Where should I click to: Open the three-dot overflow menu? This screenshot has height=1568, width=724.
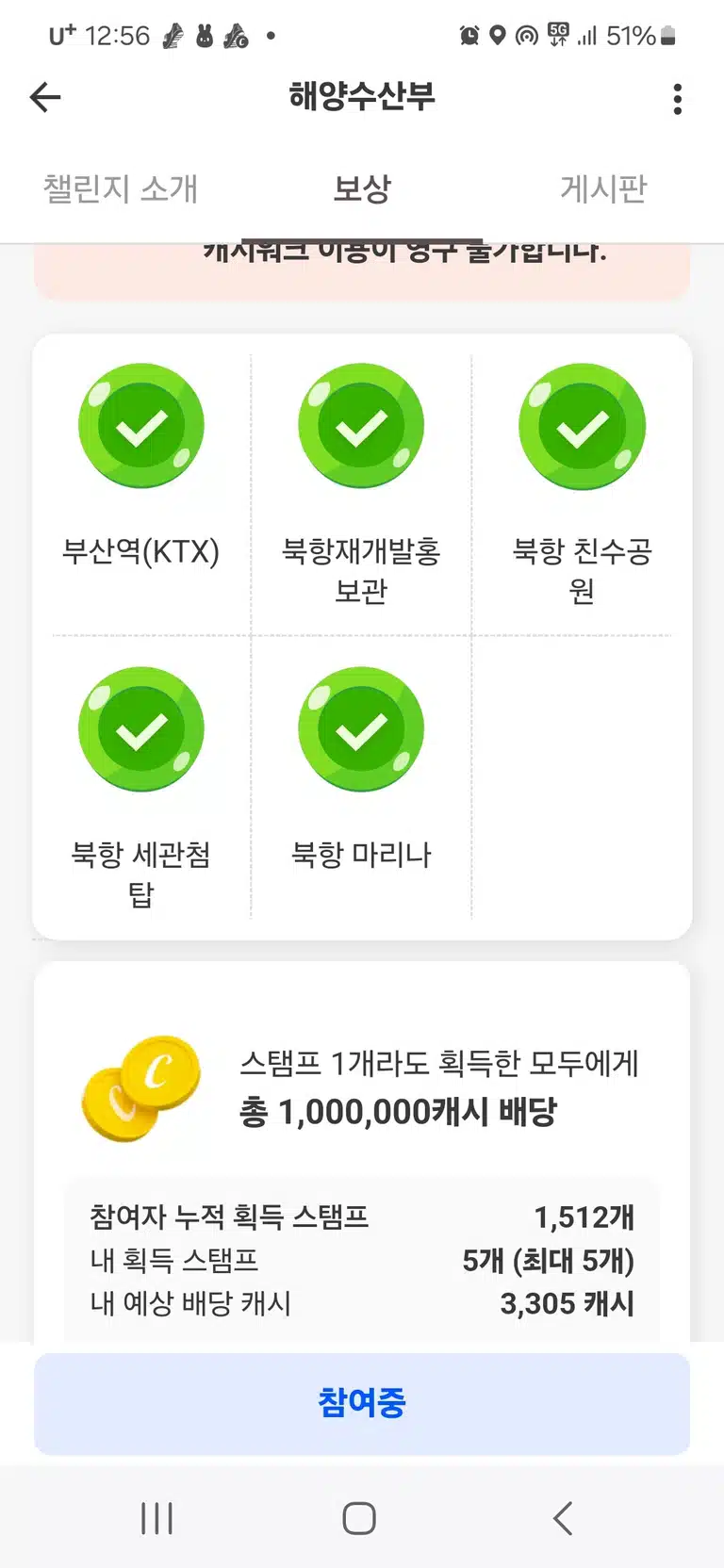pos(677,98)
